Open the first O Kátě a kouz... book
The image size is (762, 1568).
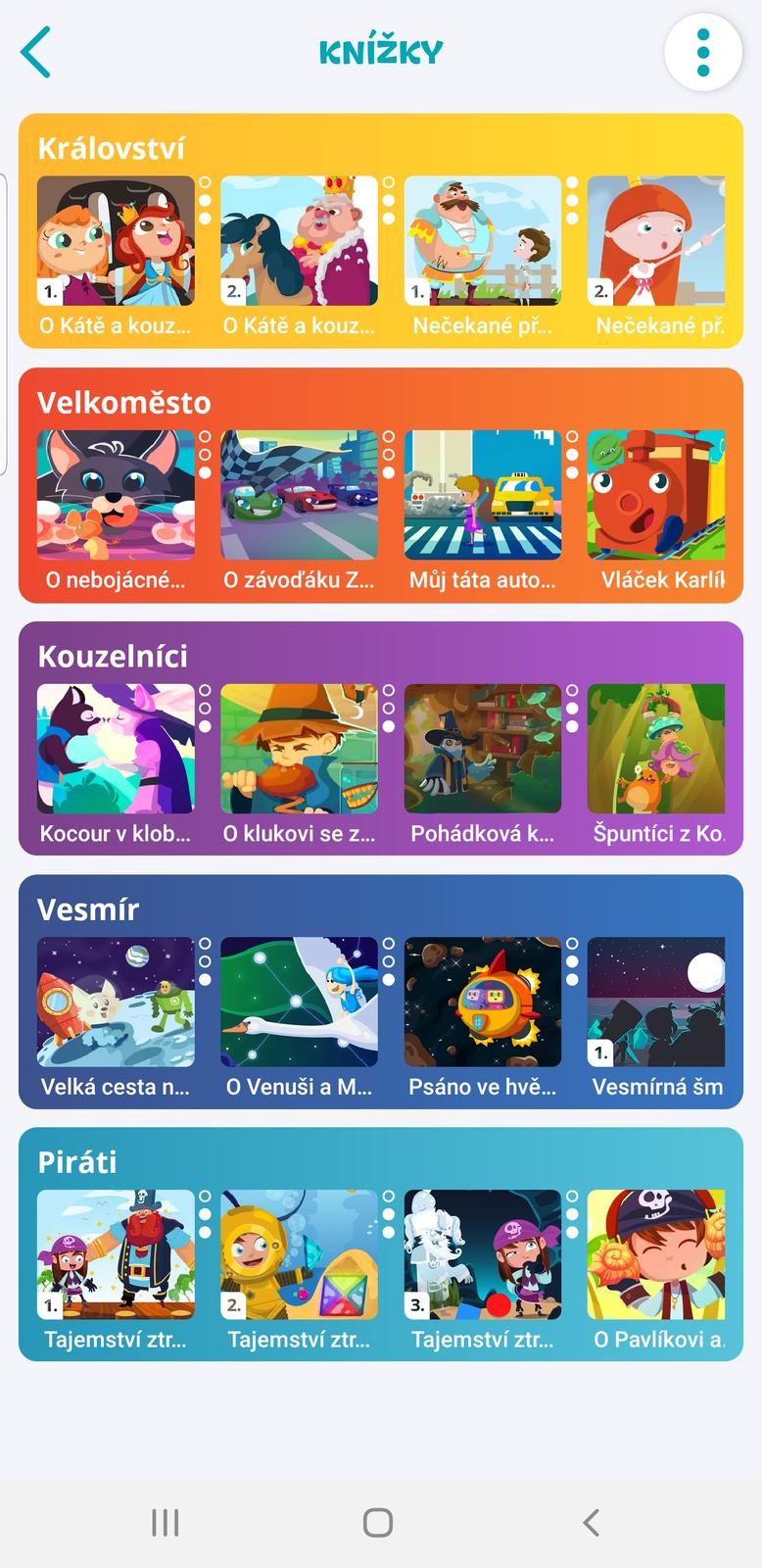point(116,241)
